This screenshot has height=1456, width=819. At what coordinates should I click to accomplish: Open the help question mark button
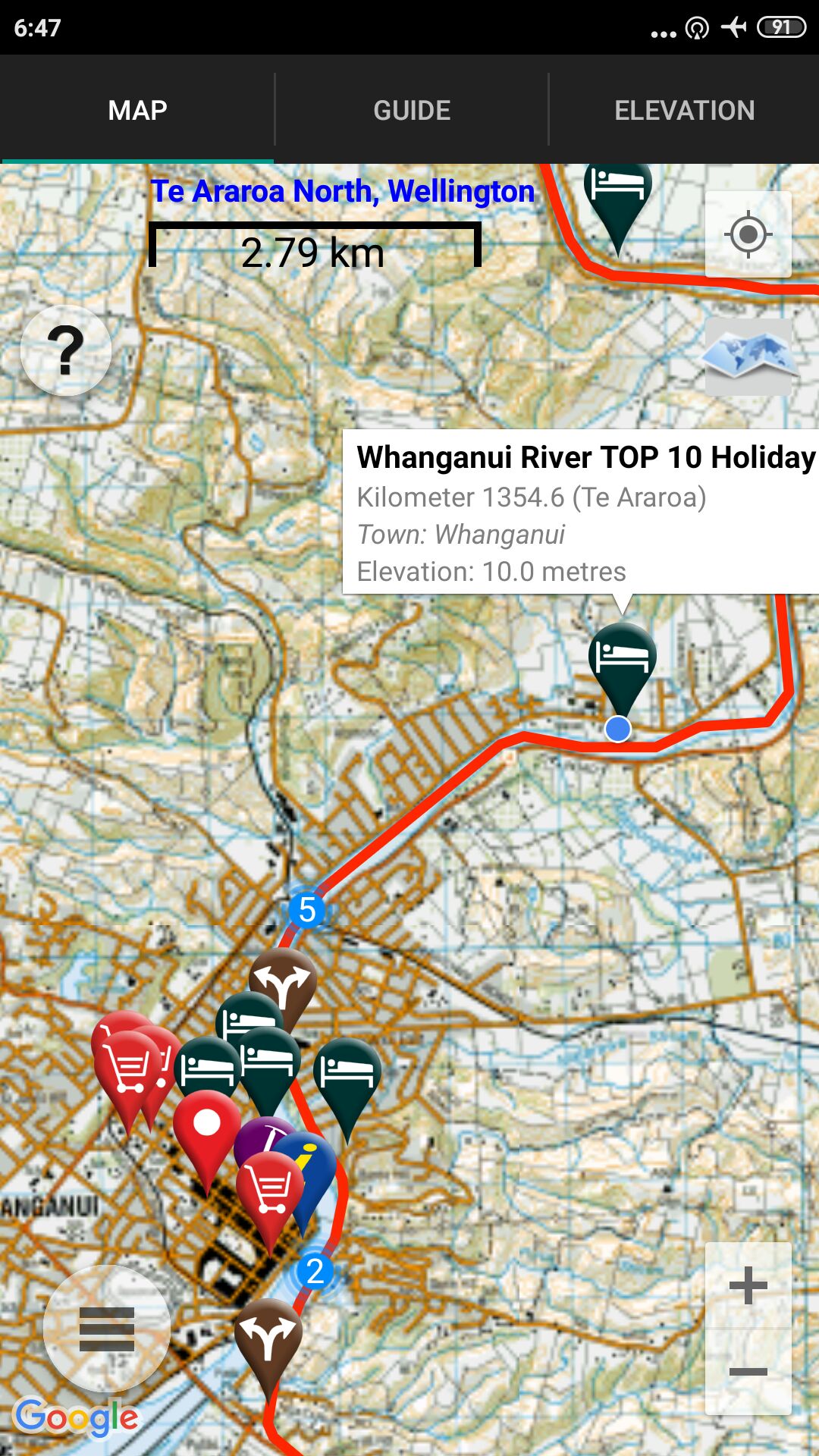[x=66, y=350]
